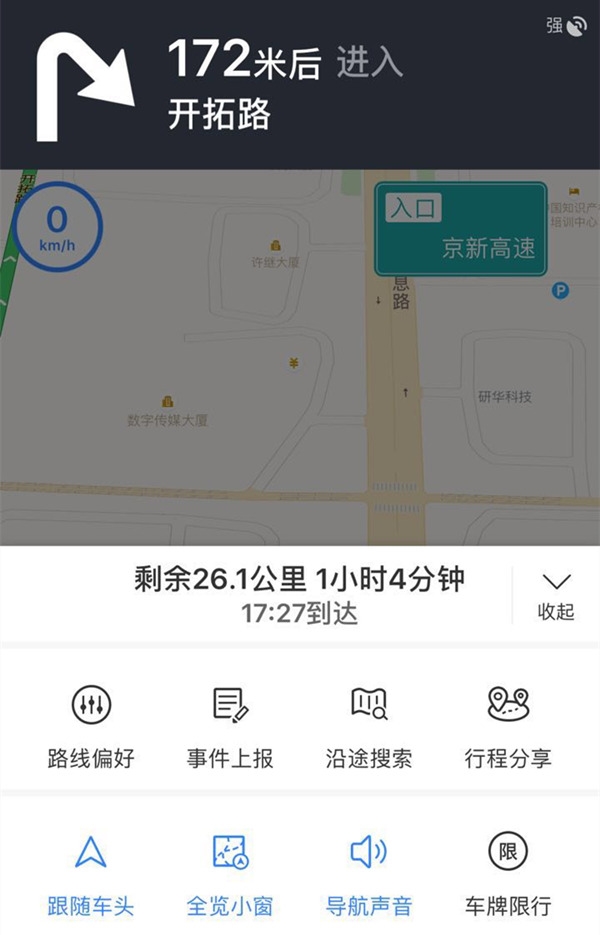Collapse the panel with 收起
The width and height of the screenshot is (600, 935).
[555, 595]
